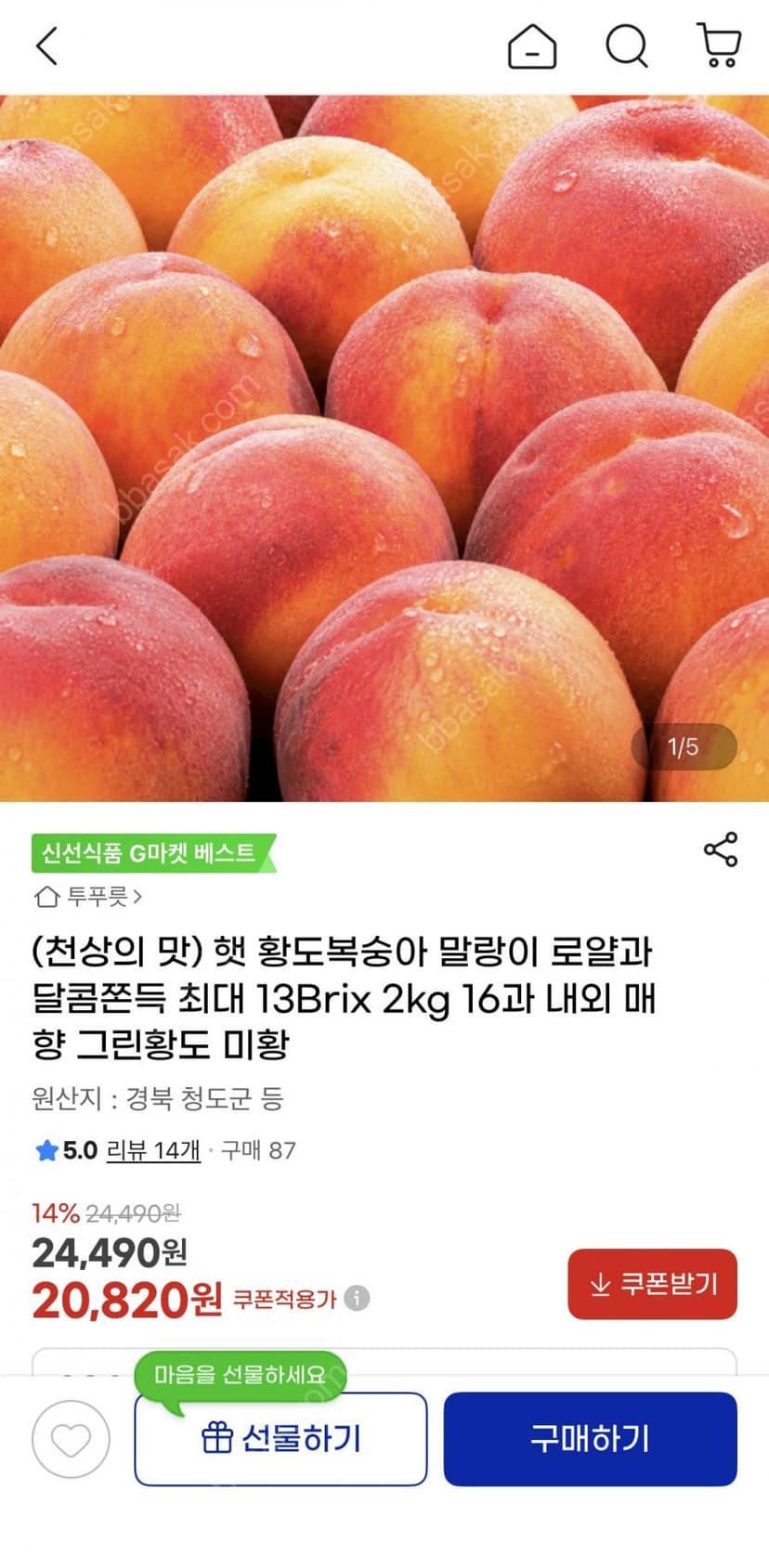
Task: Share this peach product
Action: tap(721, 849)
